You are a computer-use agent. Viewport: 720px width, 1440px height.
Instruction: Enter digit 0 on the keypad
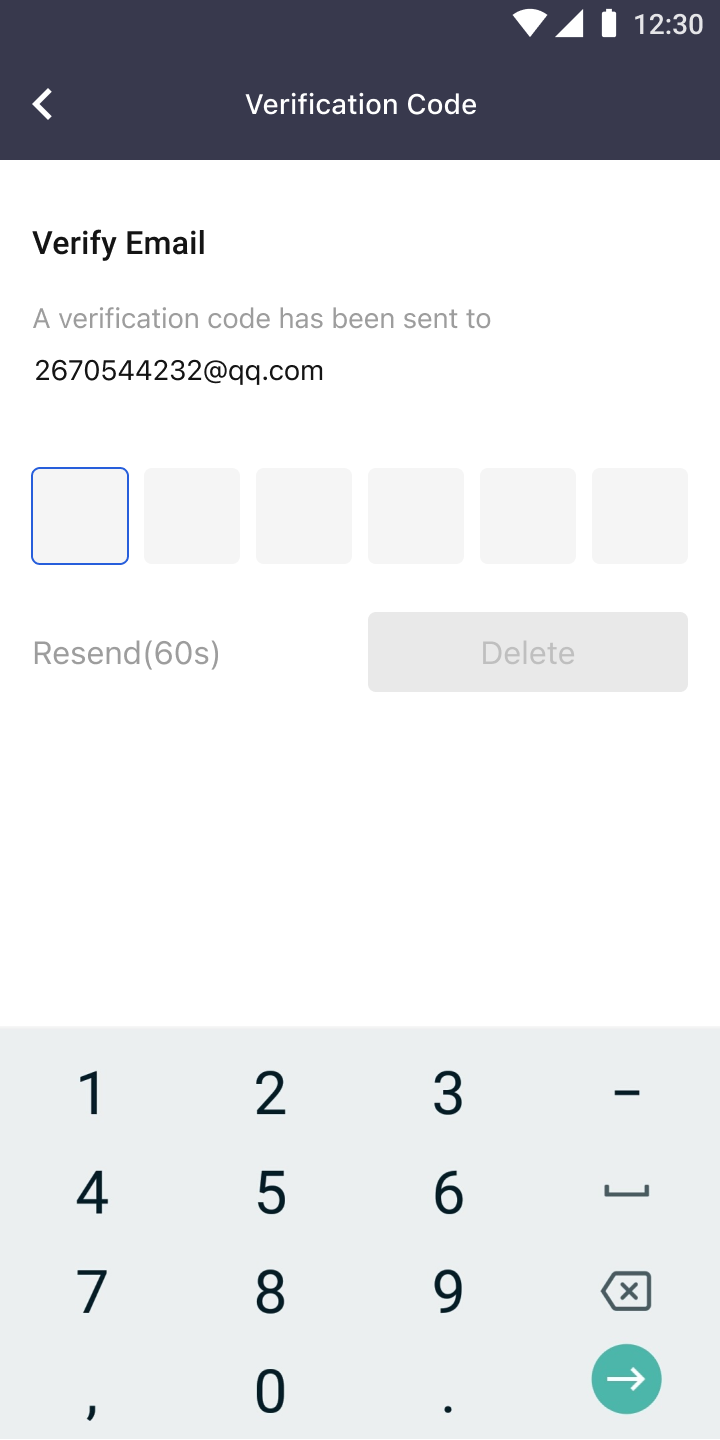[270, 1391]
